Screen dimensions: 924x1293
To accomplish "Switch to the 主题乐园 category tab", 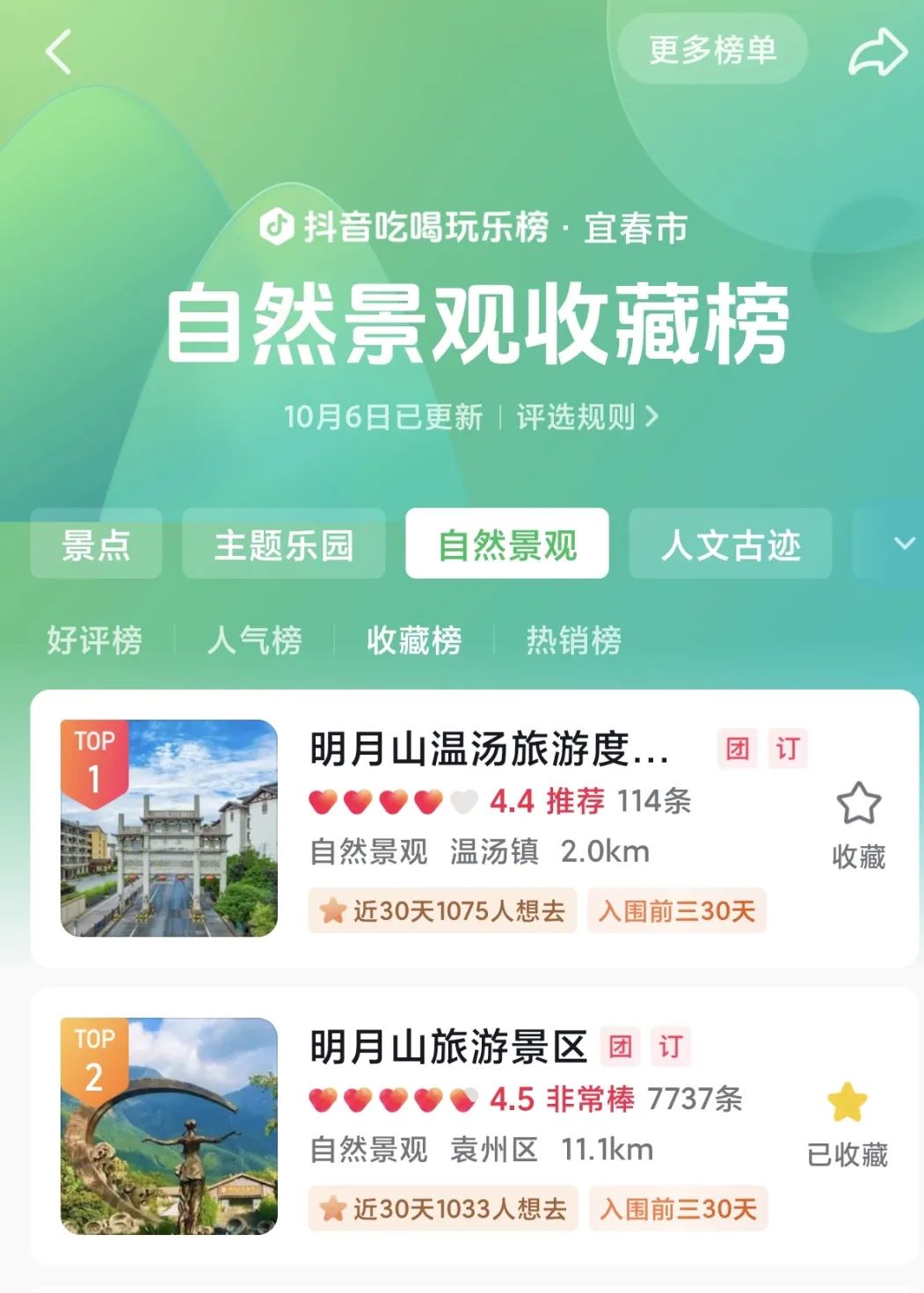I will click(283, 544).
